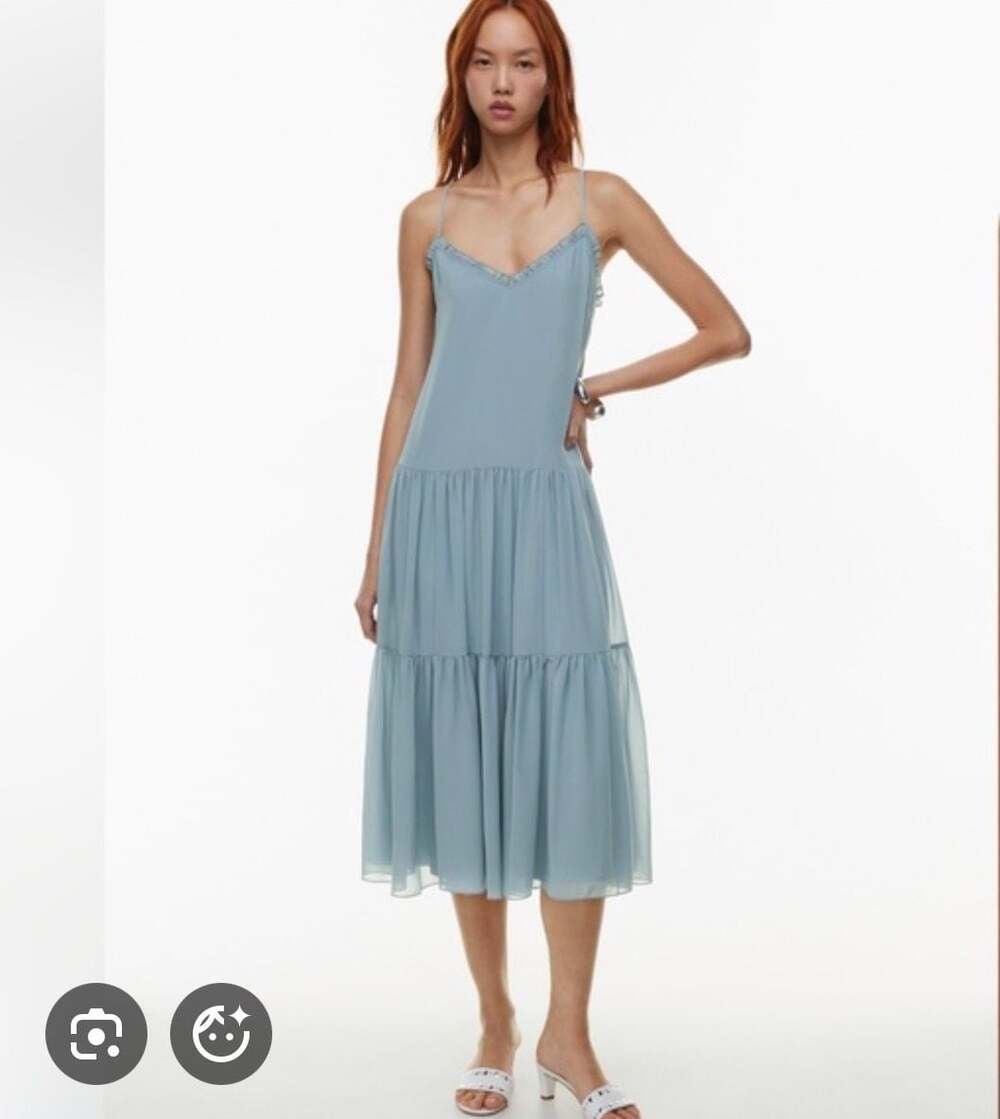The image size is (1000, 1119).
Task: Search this image with Google Lens
Action: click(x=96, y=1033)
